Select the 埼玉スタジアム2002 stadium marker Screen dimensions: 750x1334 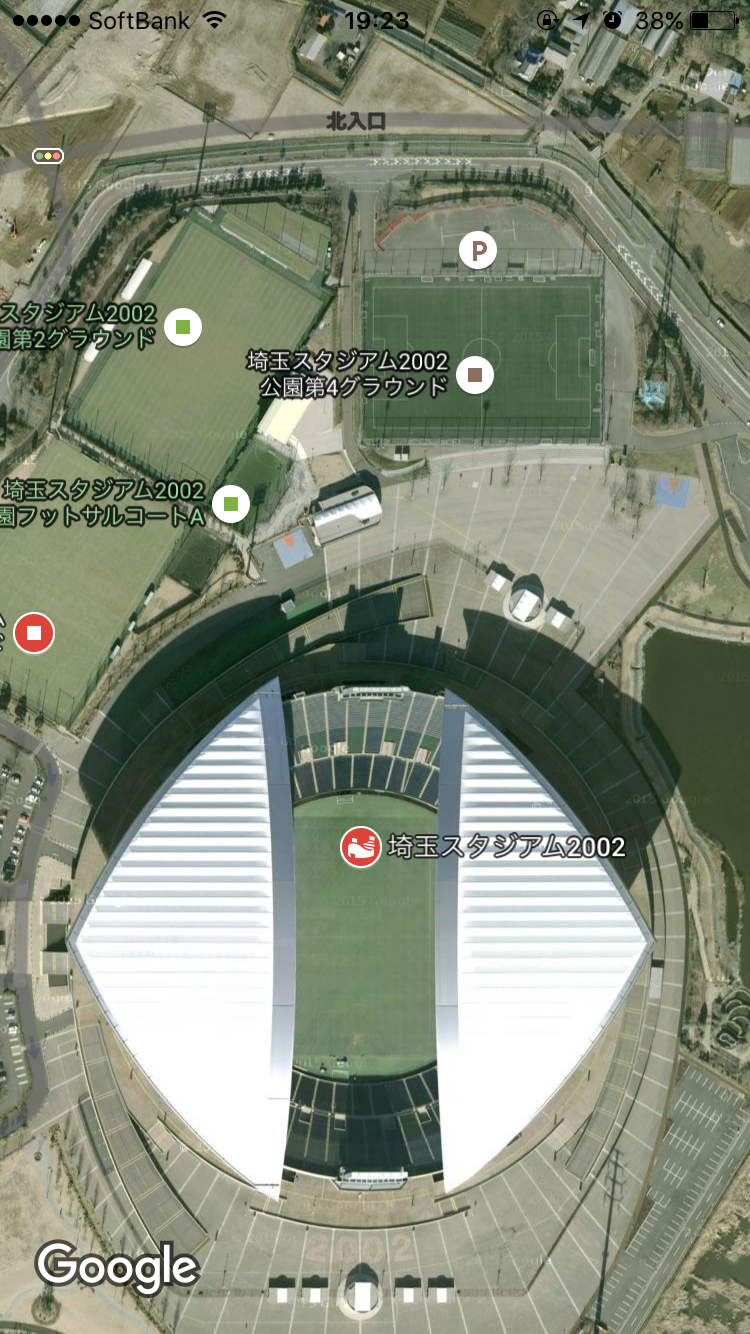click(360, 847)
